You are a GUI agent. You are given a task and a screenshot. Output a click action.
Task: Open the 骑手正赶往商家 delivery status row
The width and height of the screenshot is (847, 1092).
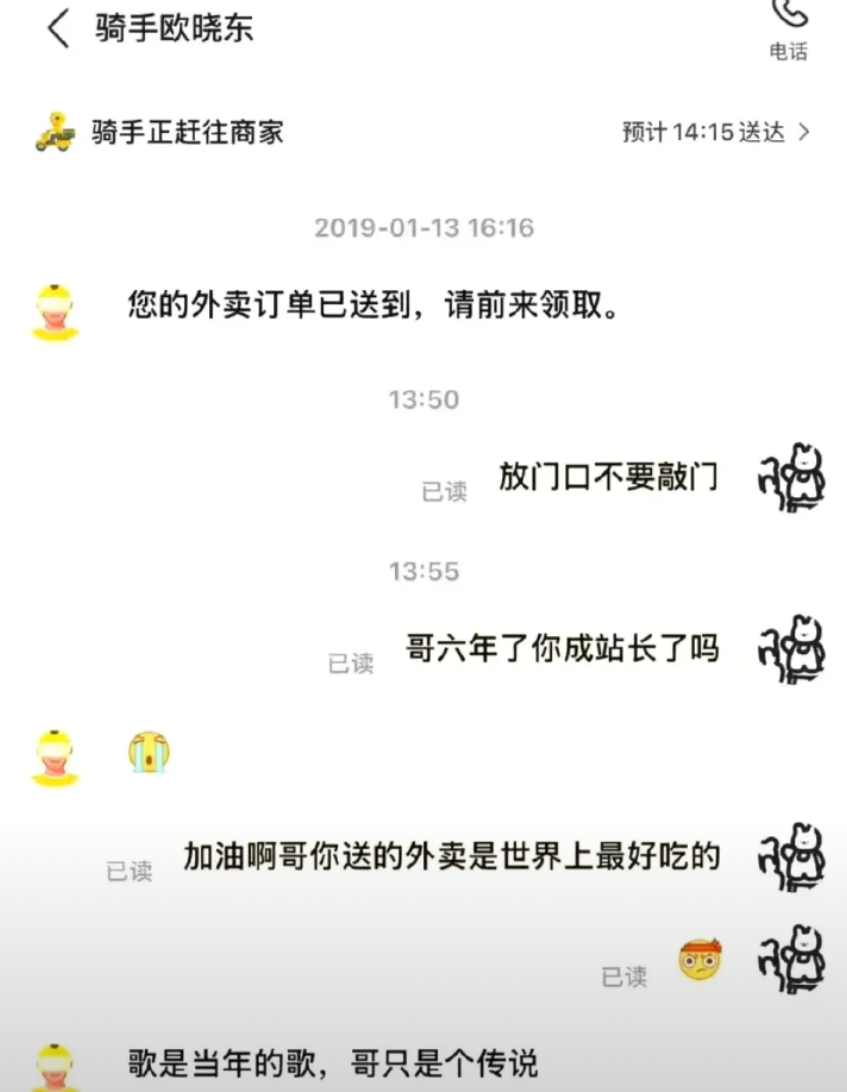[424, 132]
